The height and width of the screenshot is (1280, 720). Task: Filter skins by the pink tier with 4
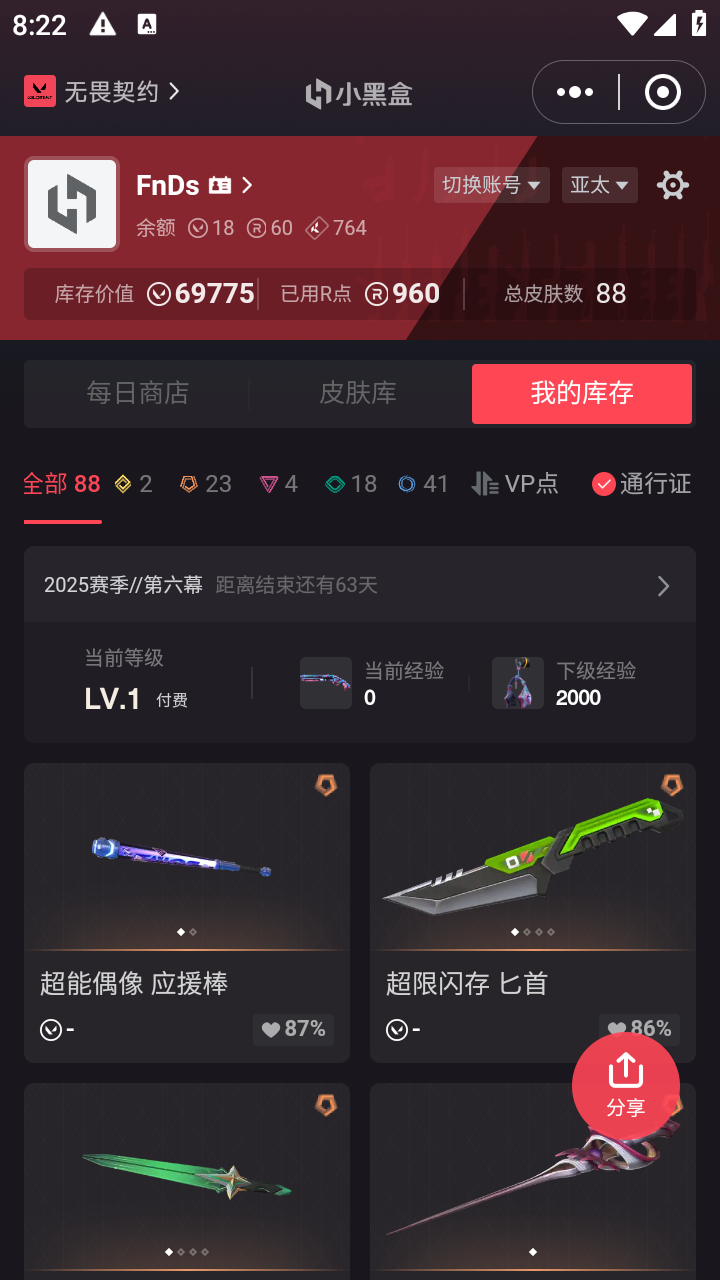[278, 484]
